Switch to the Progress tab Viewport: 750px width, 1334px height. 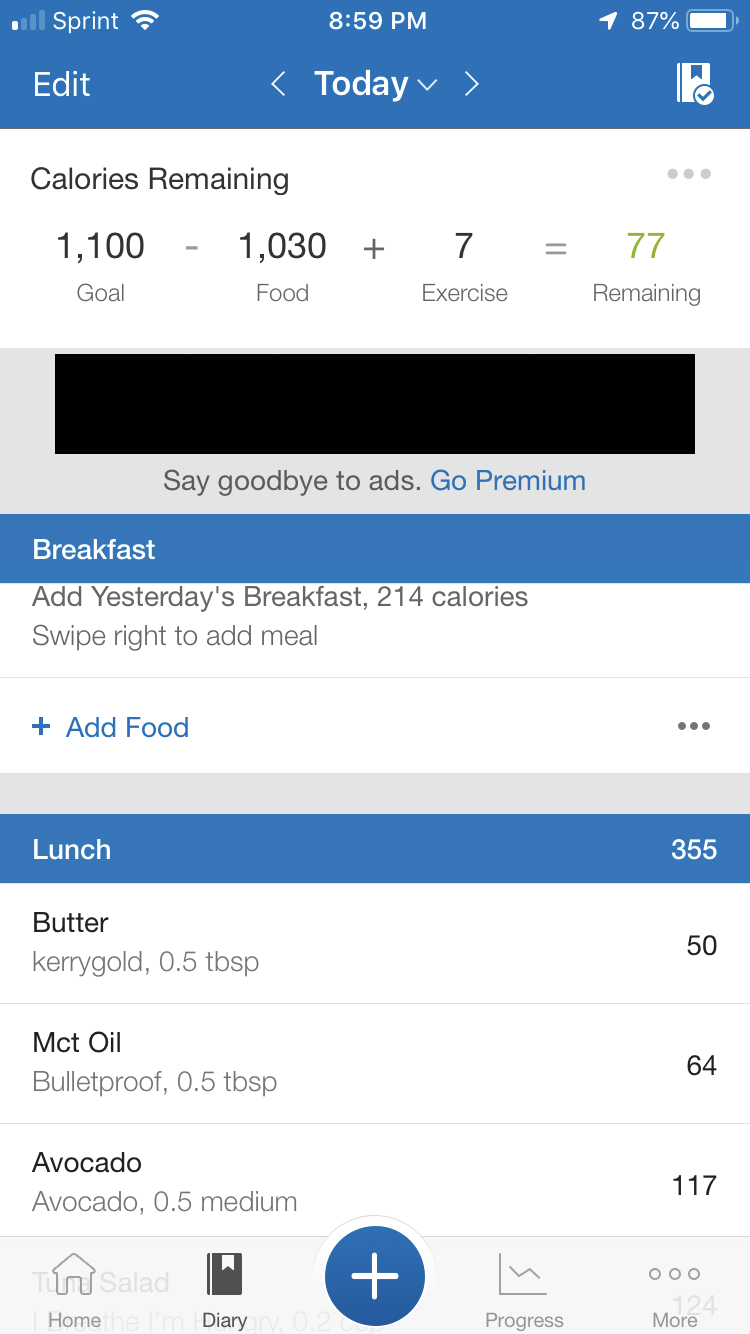524,1290
